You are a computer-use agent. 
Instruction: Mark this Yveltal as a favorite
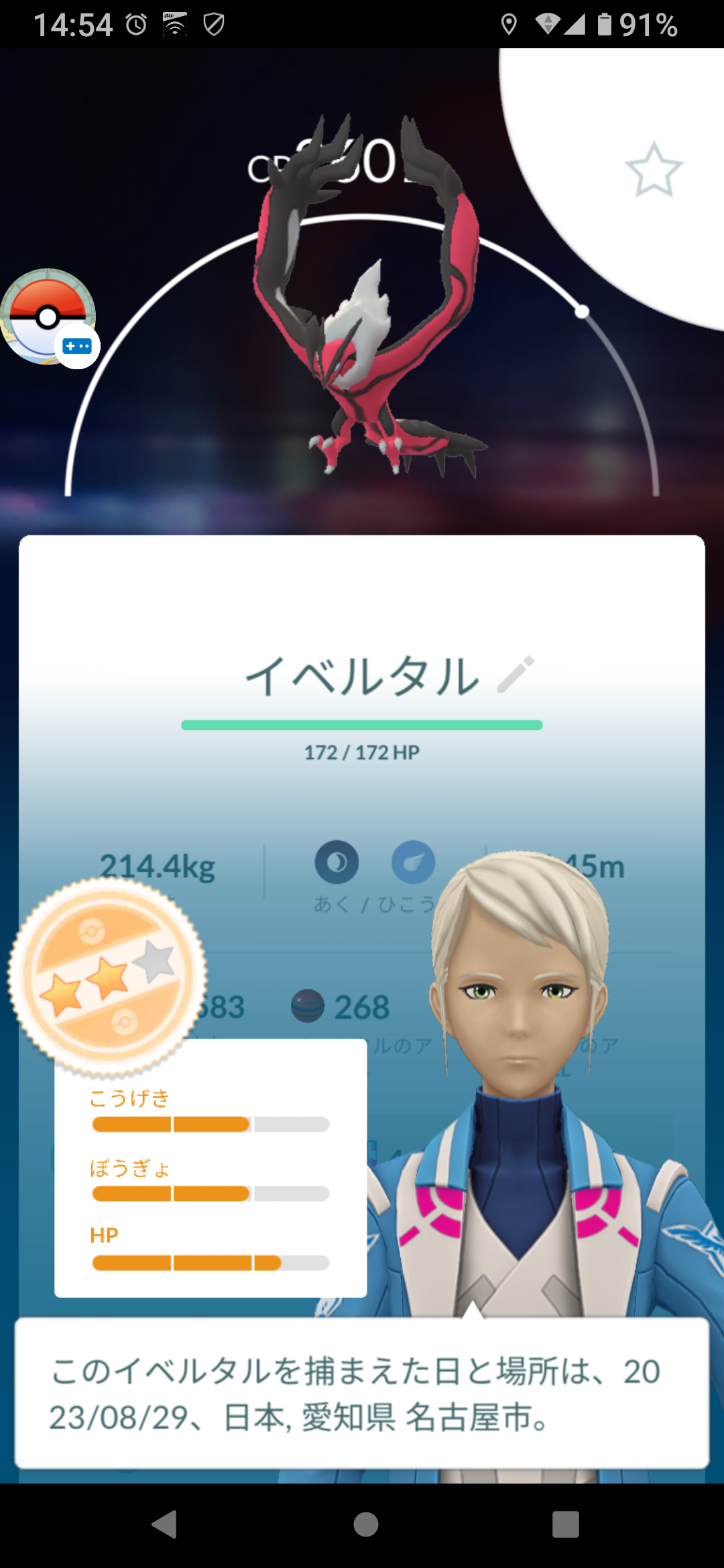[654, 170]
